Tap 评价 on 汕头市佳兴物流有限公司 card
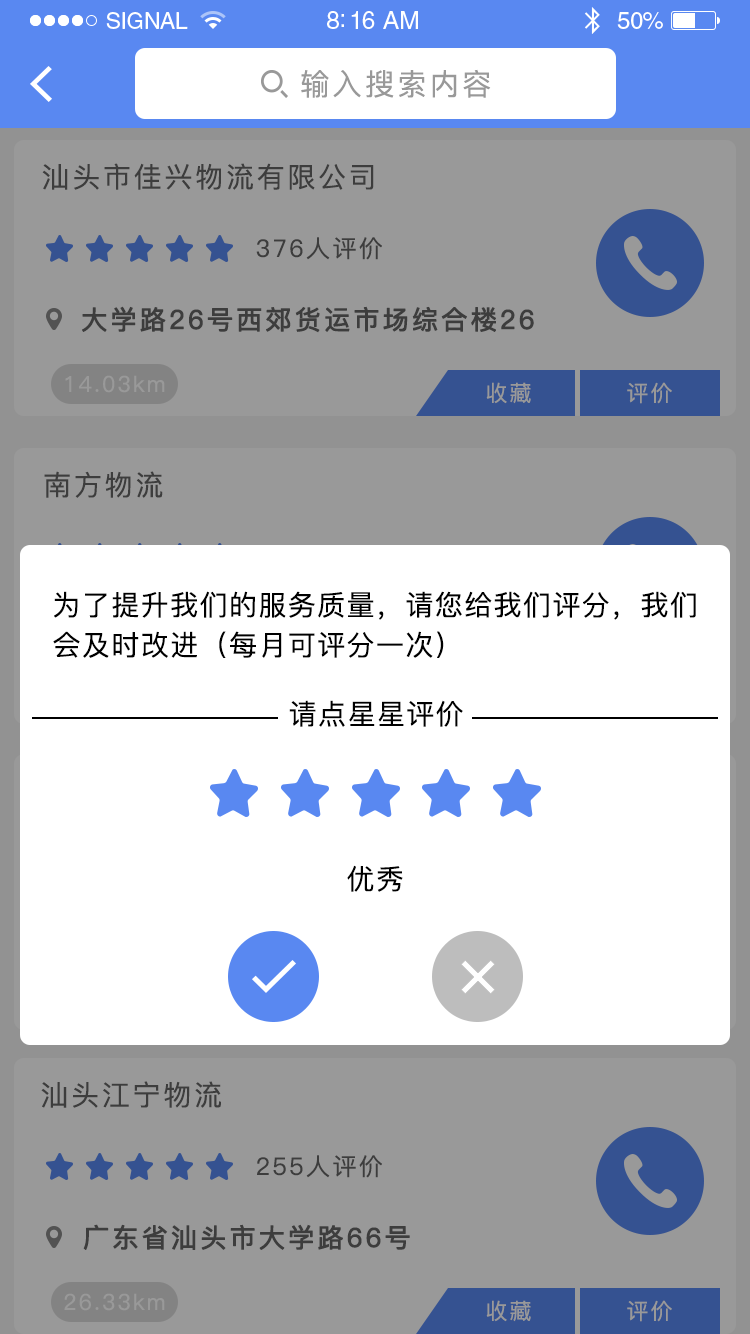This screenshot has height=1334, width=750. (650, 393)
